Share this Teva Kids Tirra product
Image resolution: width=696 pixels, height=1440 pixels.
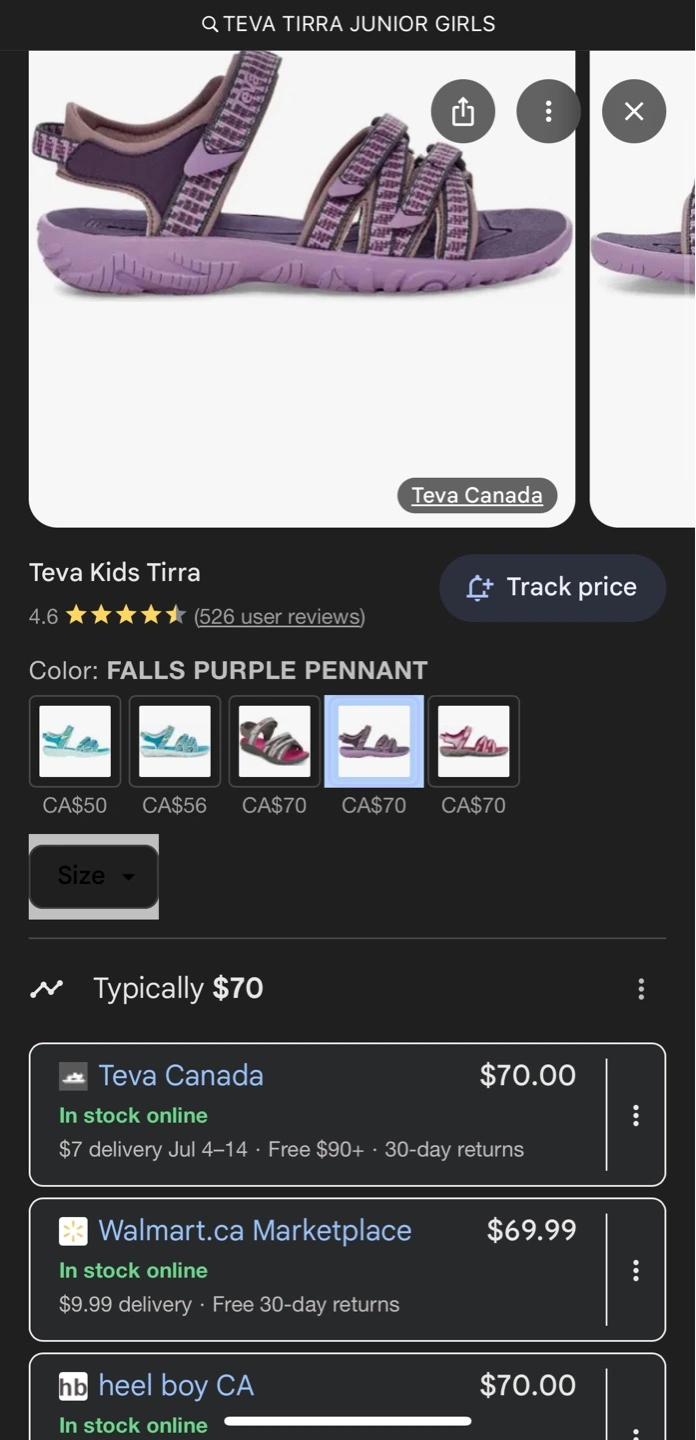tap(463, 111)
